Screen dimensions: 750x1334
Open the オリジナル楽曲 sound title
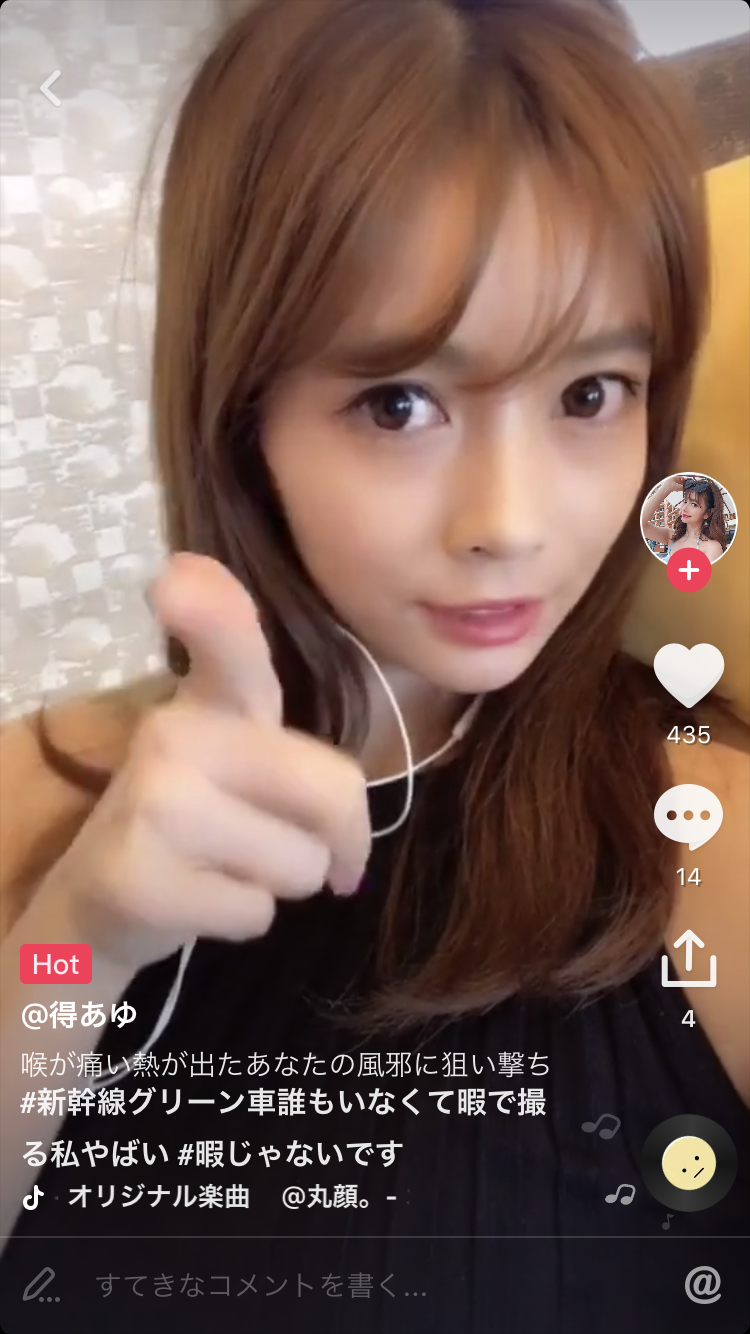(x=158, y=1196)
